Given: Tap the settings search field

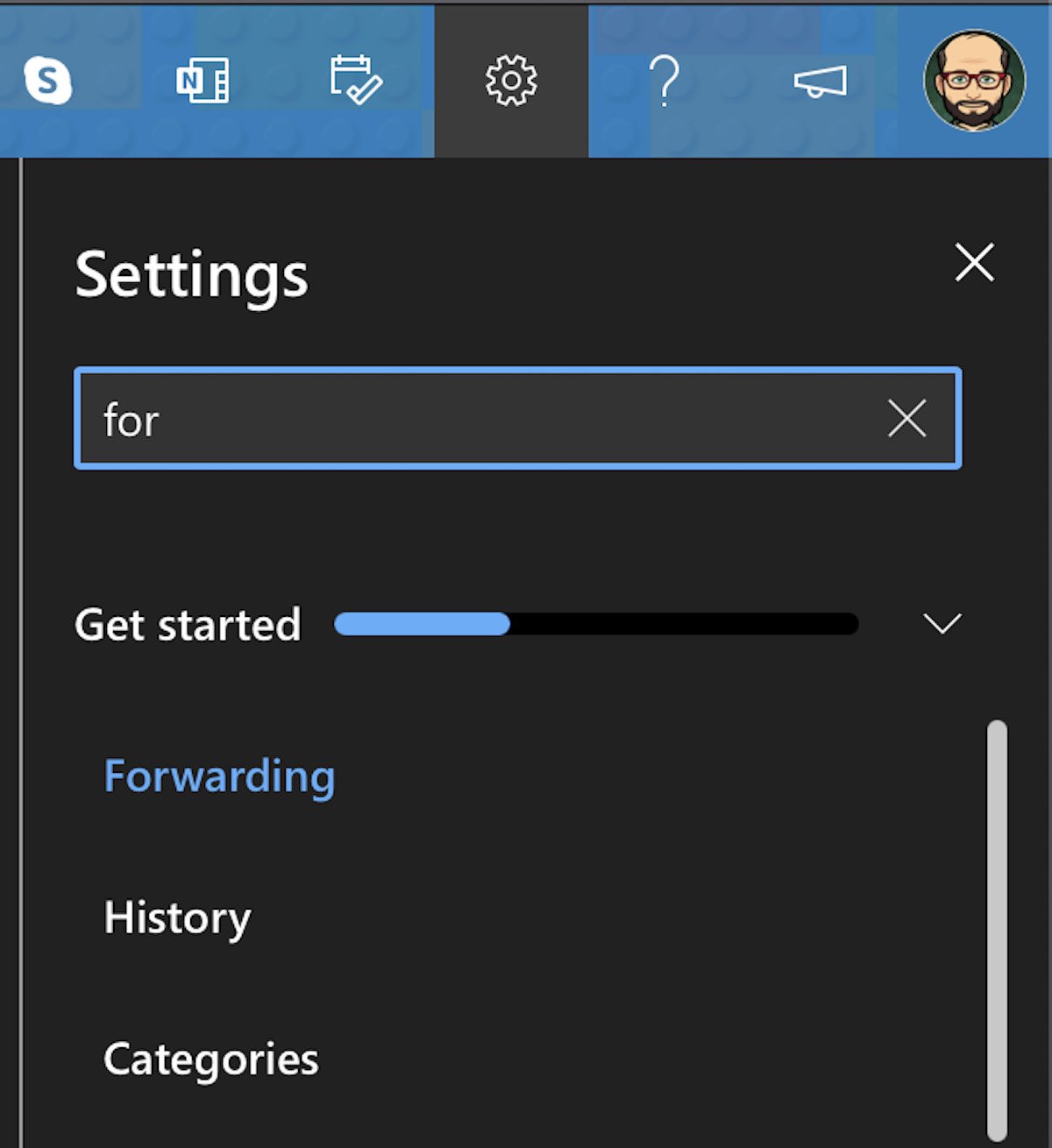Looking at the screenshot, I should [517, 418].
